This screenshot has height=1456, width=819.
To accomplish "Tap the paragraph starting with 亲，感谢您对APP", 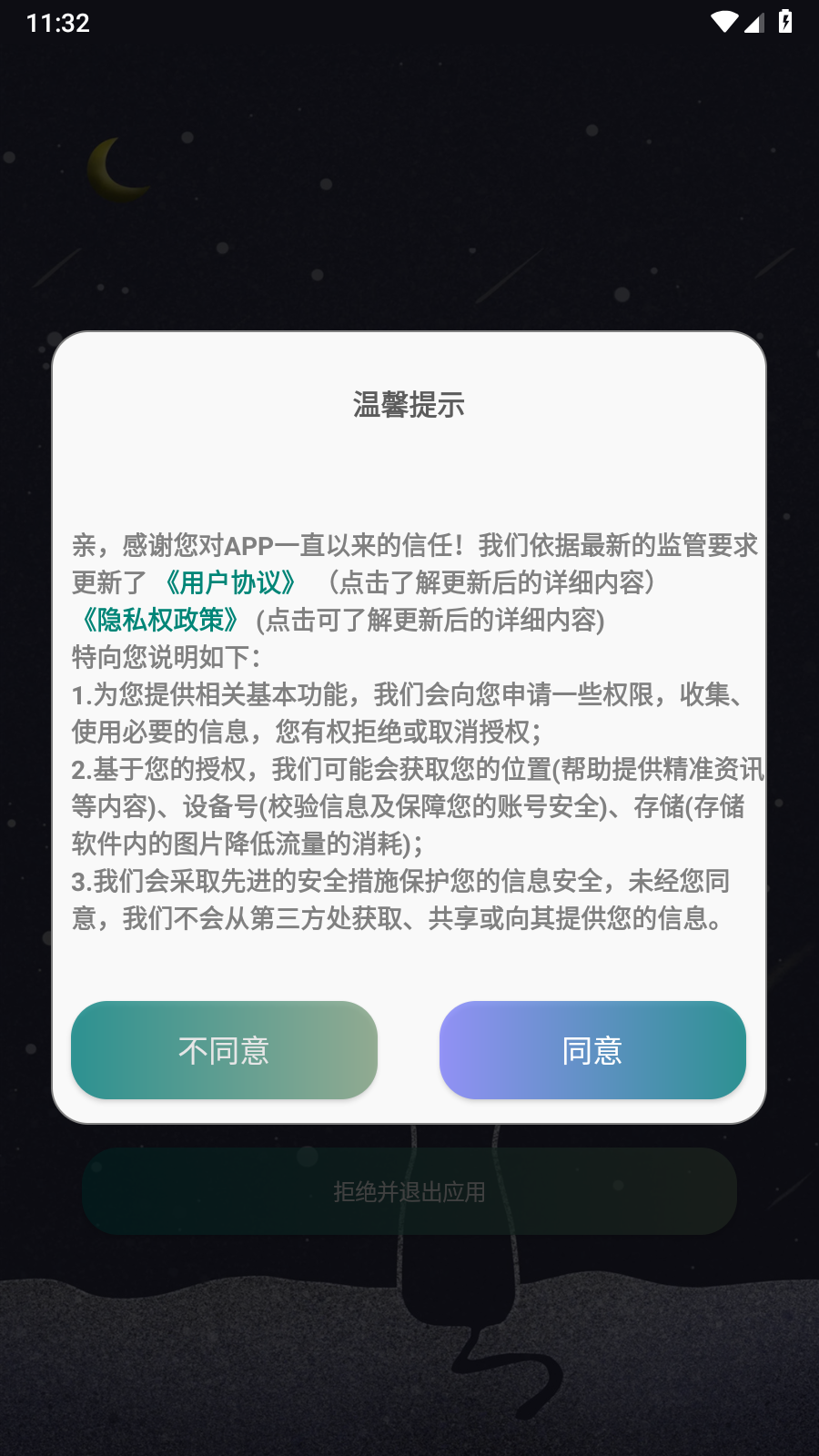I will [x=409, y=546].
